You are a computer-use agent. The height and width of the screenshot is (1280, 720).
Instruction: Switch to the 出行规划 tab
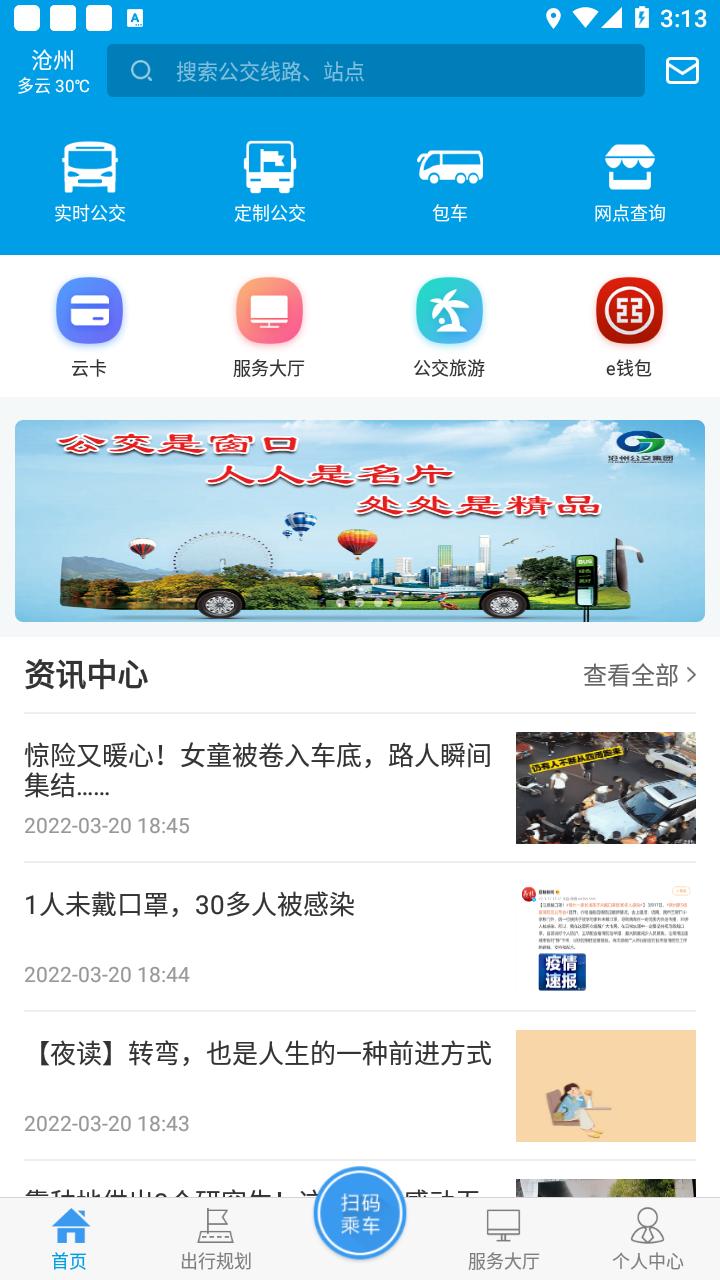point(216,1238)
